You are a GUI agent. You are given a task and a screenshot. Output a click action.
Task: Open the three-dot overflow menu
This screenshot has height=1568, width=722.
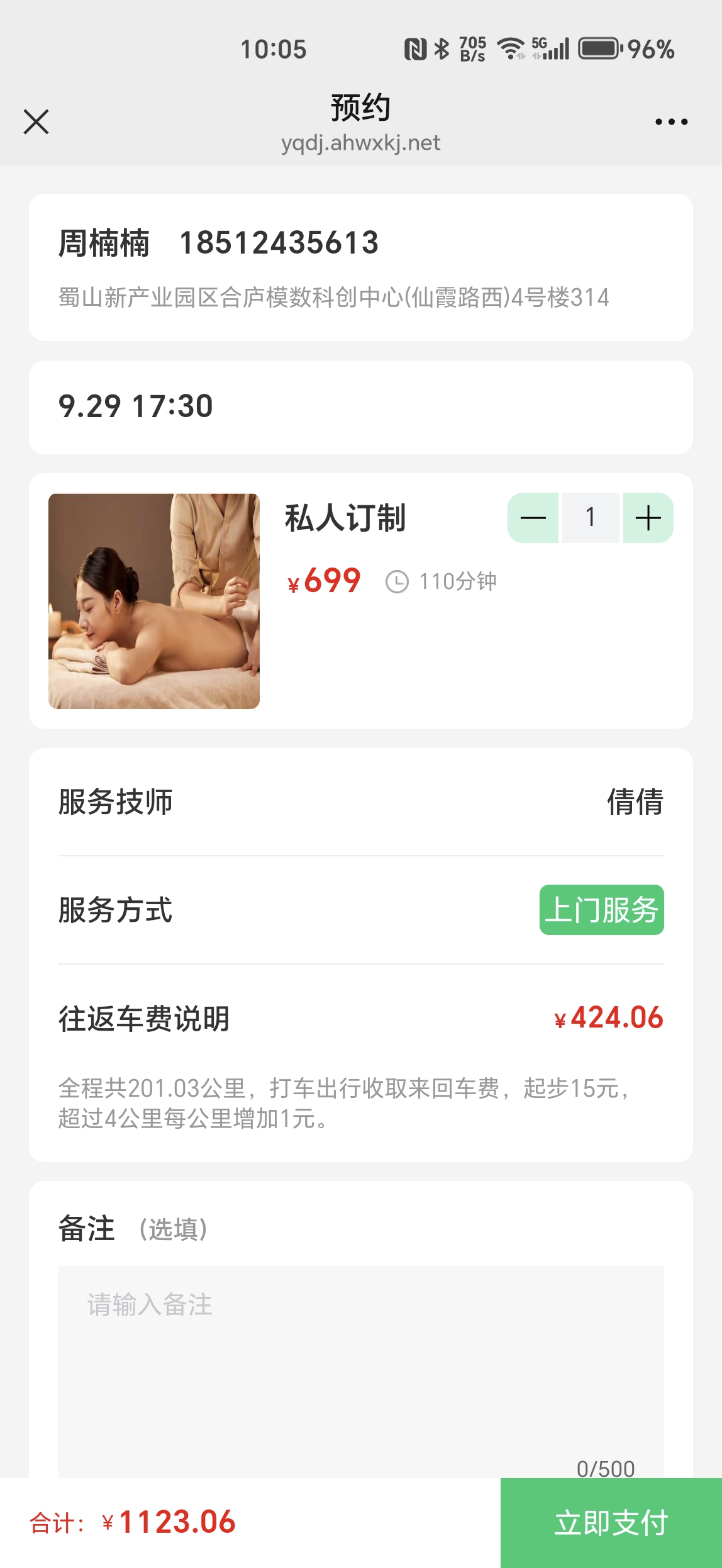coord(671,121)
